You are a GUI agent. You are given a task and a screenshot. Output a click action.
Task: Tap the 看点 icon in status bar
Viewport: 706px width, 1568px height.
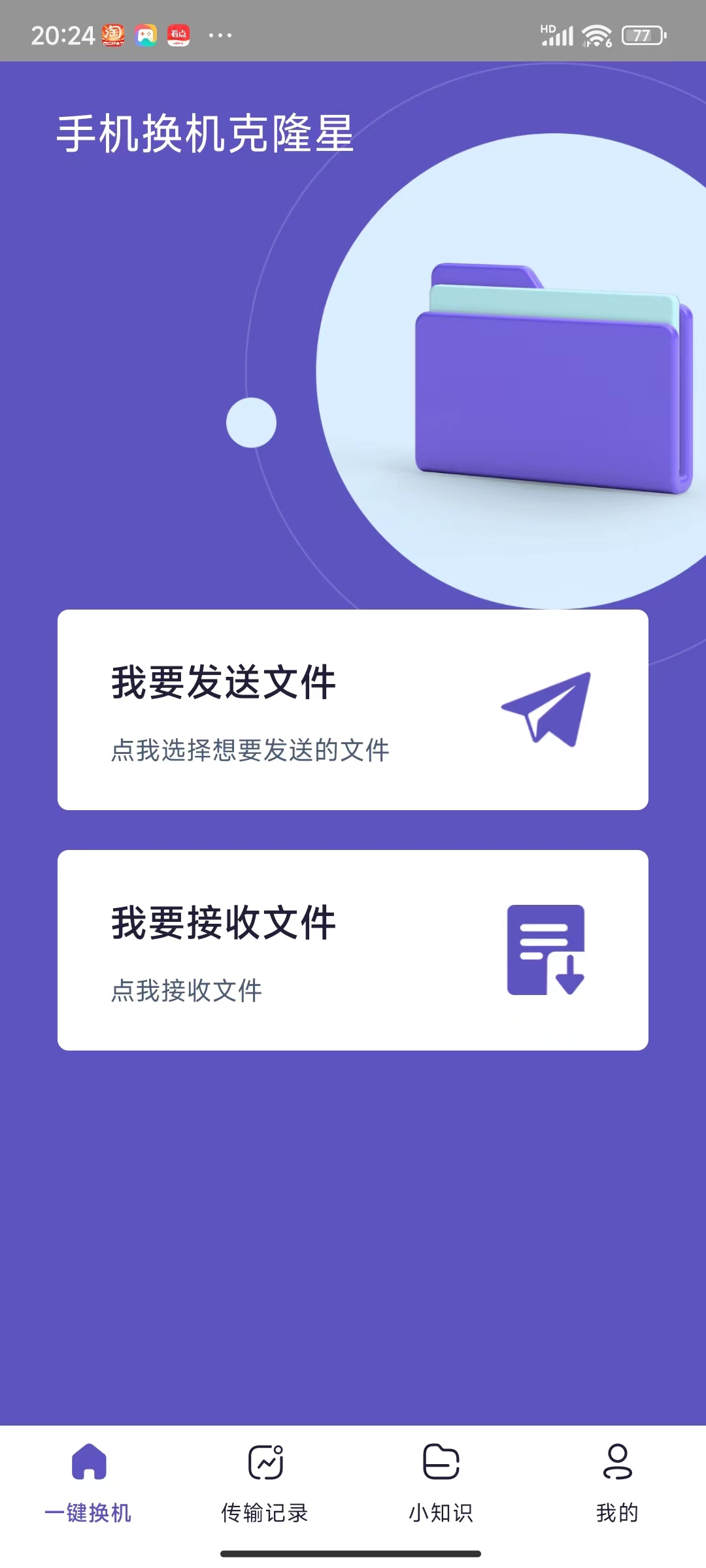click(178, 34)
